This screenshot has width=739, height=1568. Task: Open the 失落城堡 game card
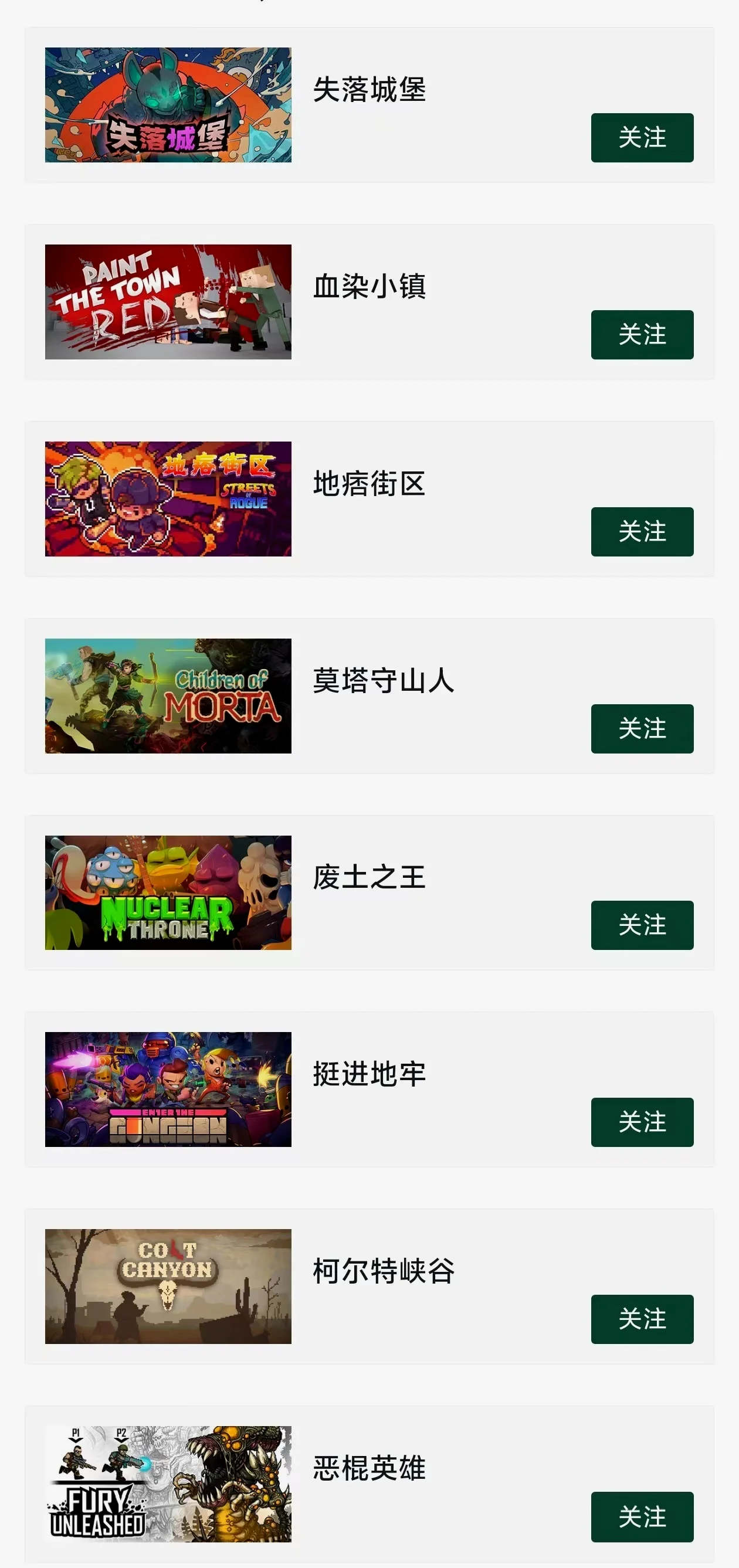[168, 105]
